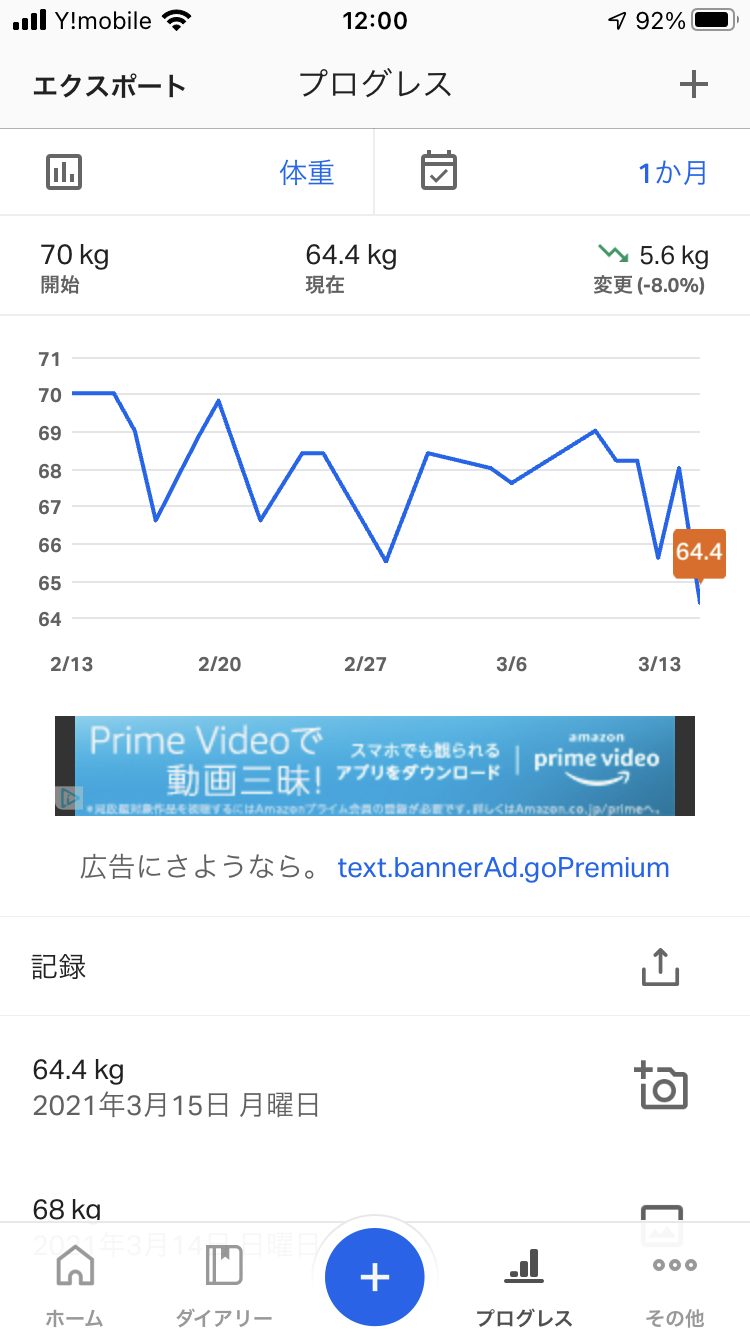Tap the エクスポート button
This screenshot has height=1334, width=750.
coord(109,86)
